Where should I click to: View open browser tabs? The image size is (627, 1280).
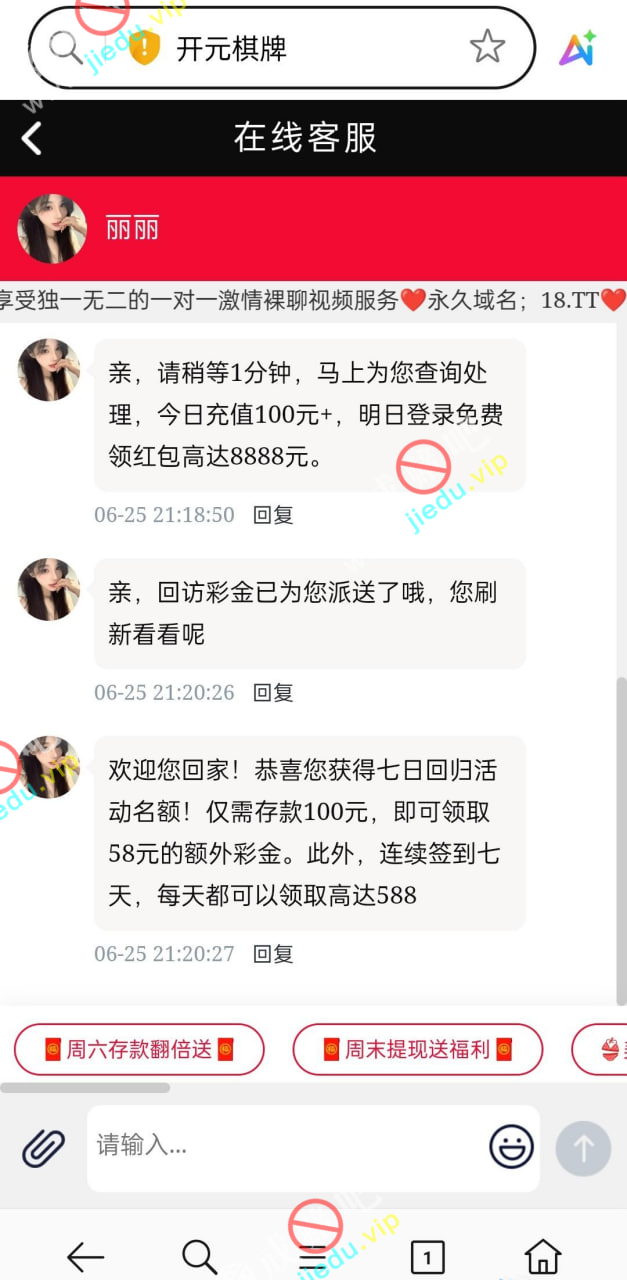point(427,1256)
